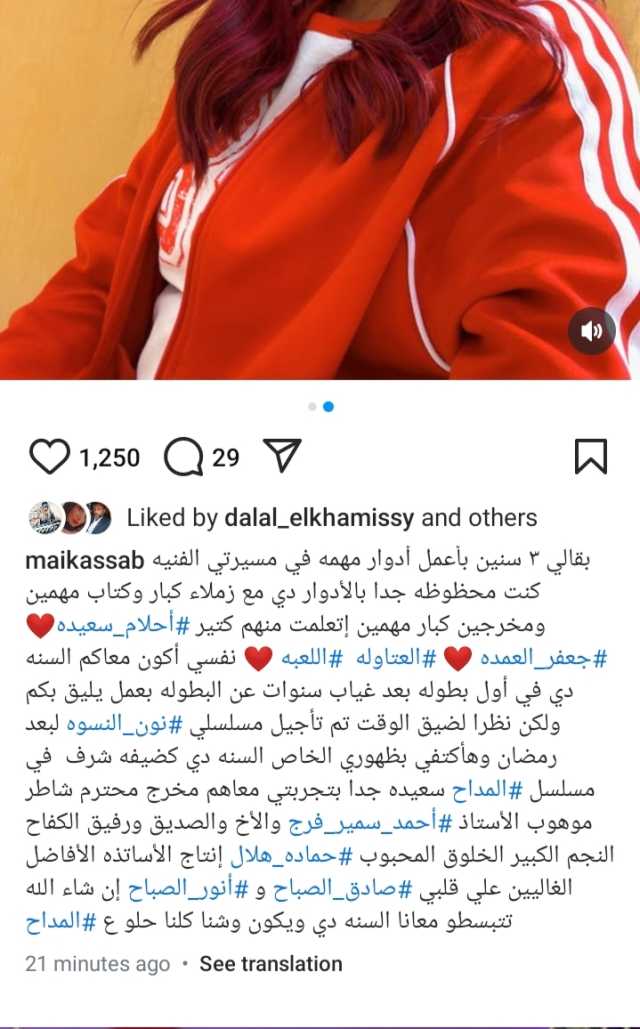
Task: Open the comments on this post
Action: tap(183, 458)
